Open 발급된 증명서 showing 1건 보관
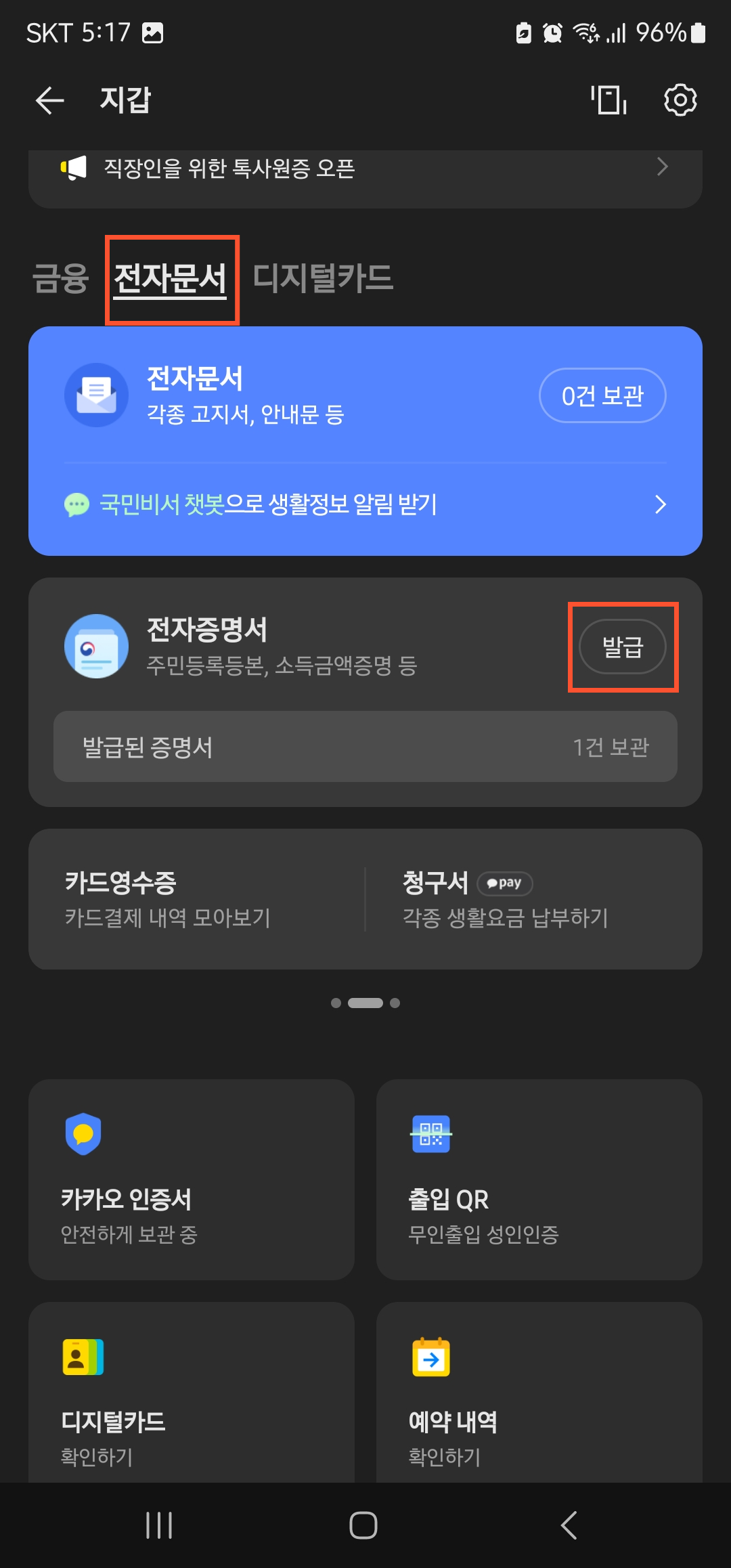 pos(365,747)
